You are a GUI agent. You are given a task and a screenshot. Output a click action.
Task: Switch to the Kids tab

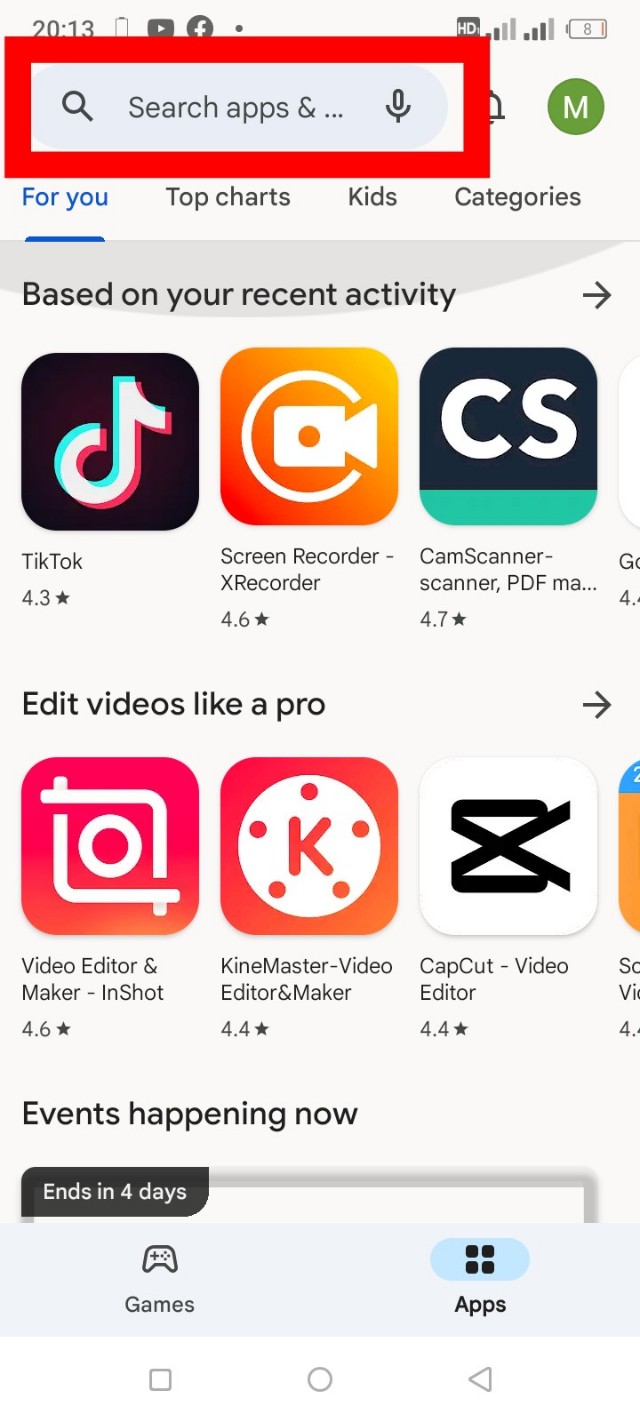tap(372, 197)
